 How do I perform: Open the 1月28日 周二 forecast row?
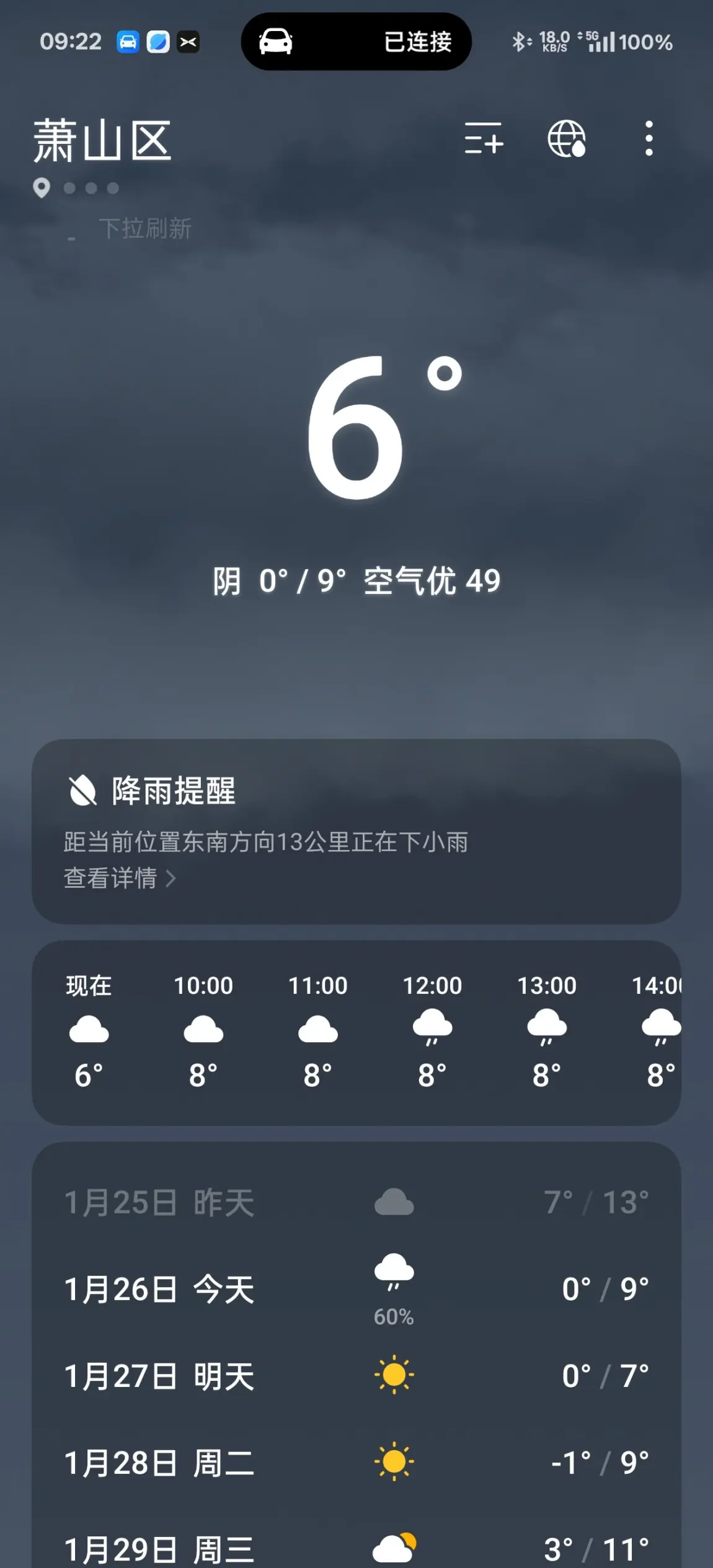point(356,1463)
